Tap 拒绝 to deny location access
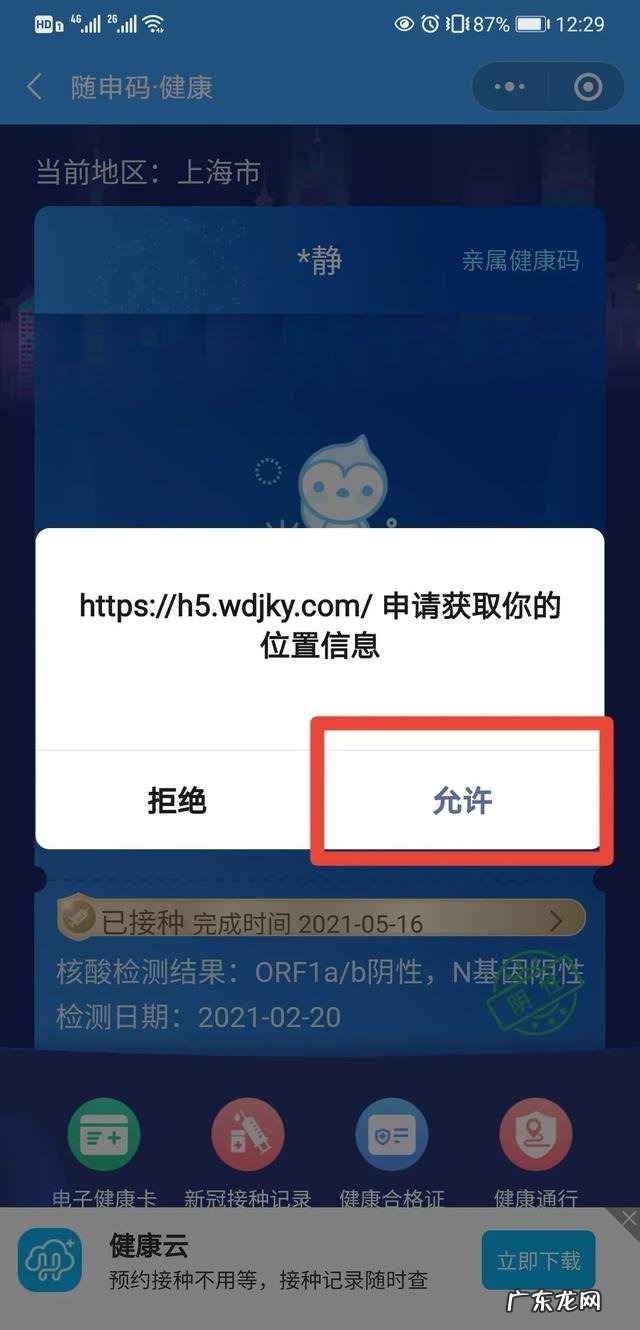The width and height of the screenshot is (640, 1330). (x=177, y=800)
